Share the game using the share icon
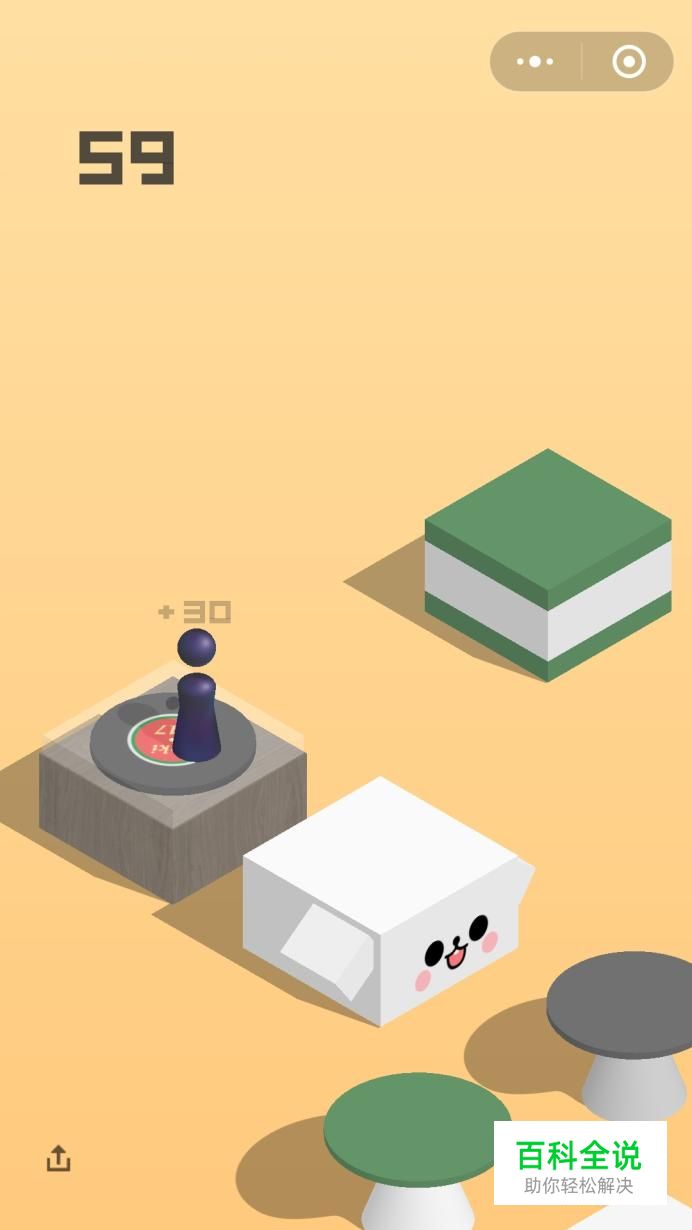Viewport: 692px width, 1230px height. pyautogui.click(x=59, y=1158)
